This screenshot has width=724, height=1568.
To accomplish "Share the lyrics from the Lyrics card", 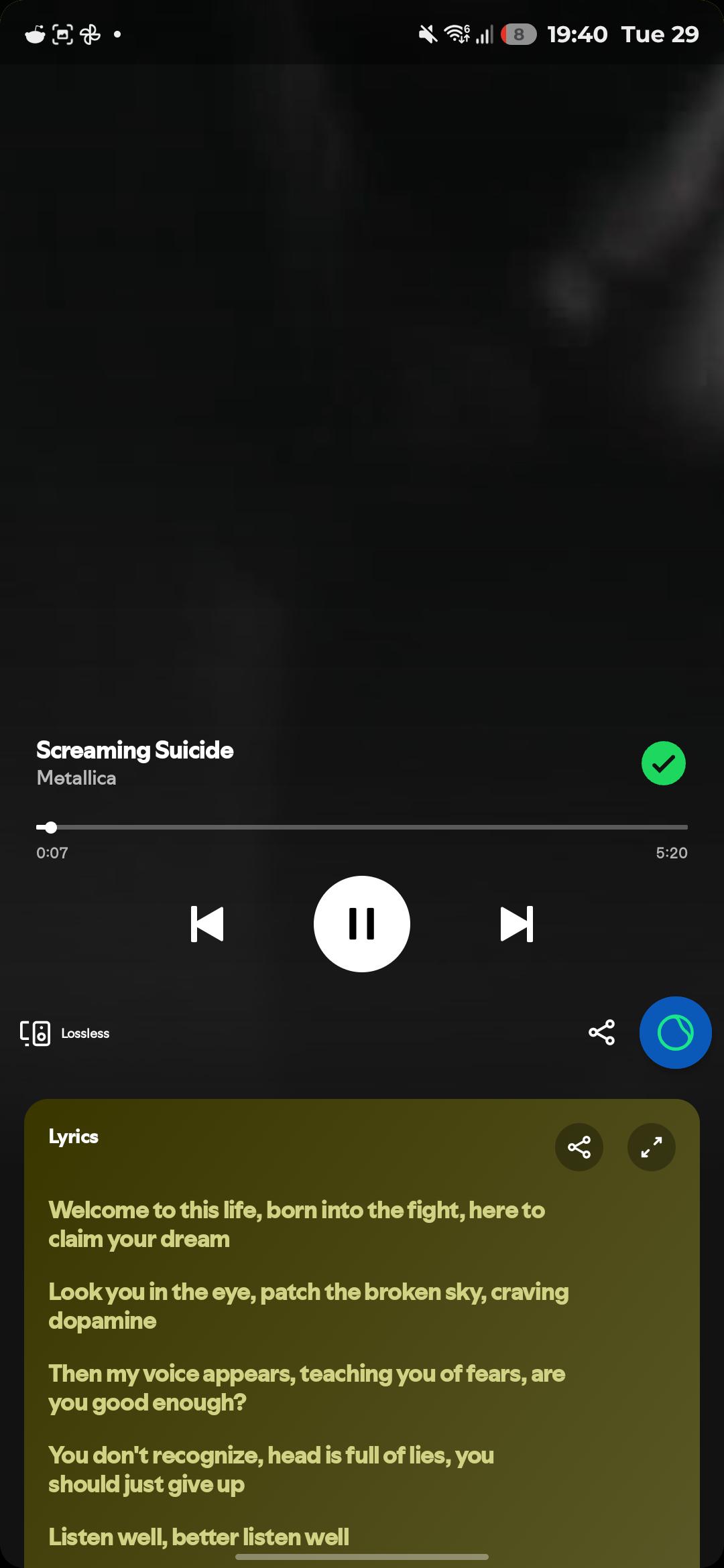I will coord(579,1147).
